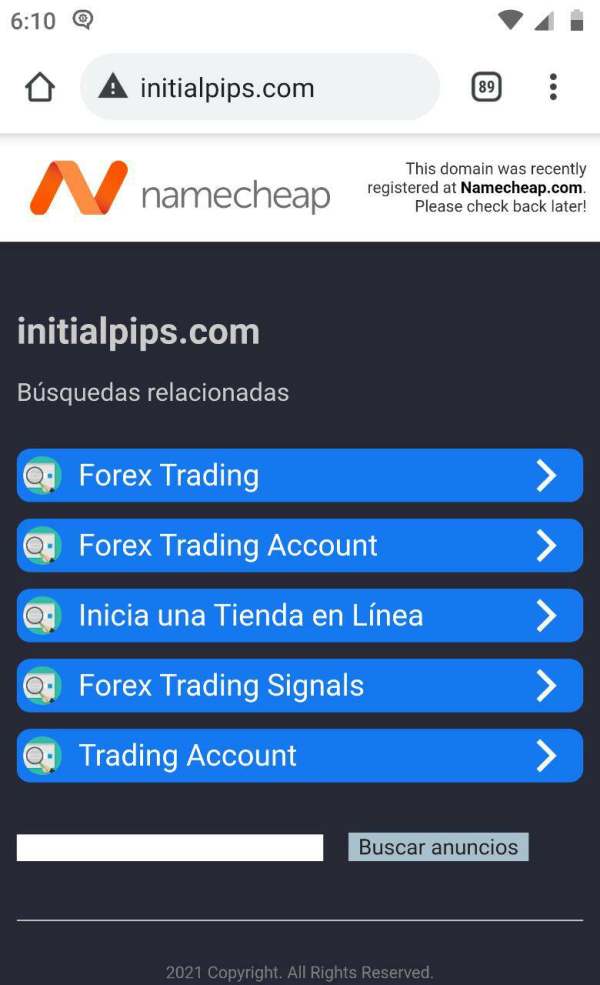View the site security warning icon
Viewport: 600px width, 985px height.
[x=113, y=86]
